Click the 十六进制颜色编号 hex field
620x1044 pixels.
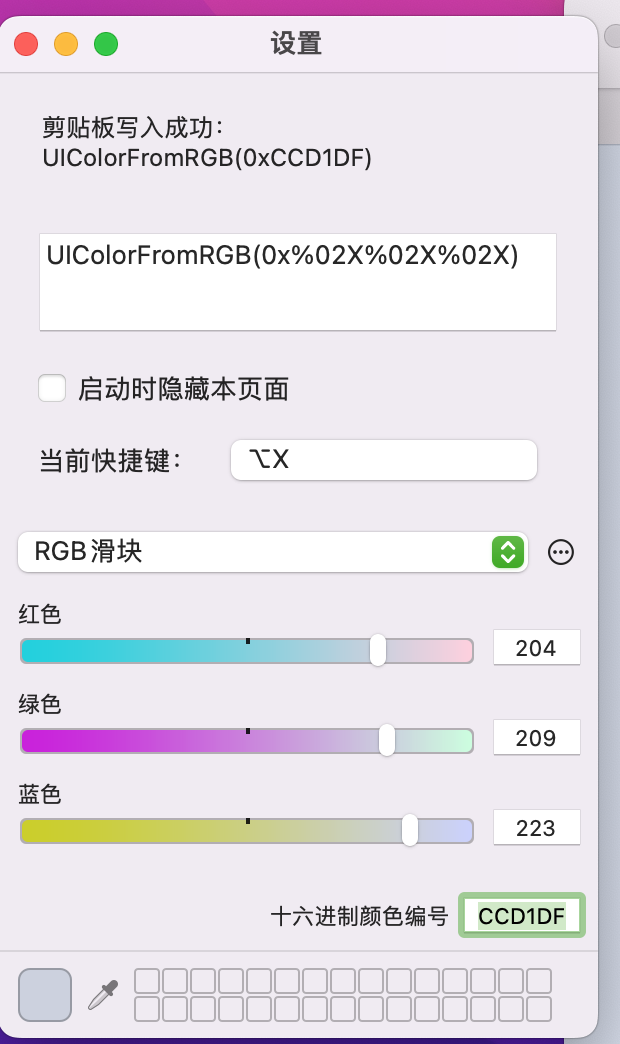click(x=521, y=916)
